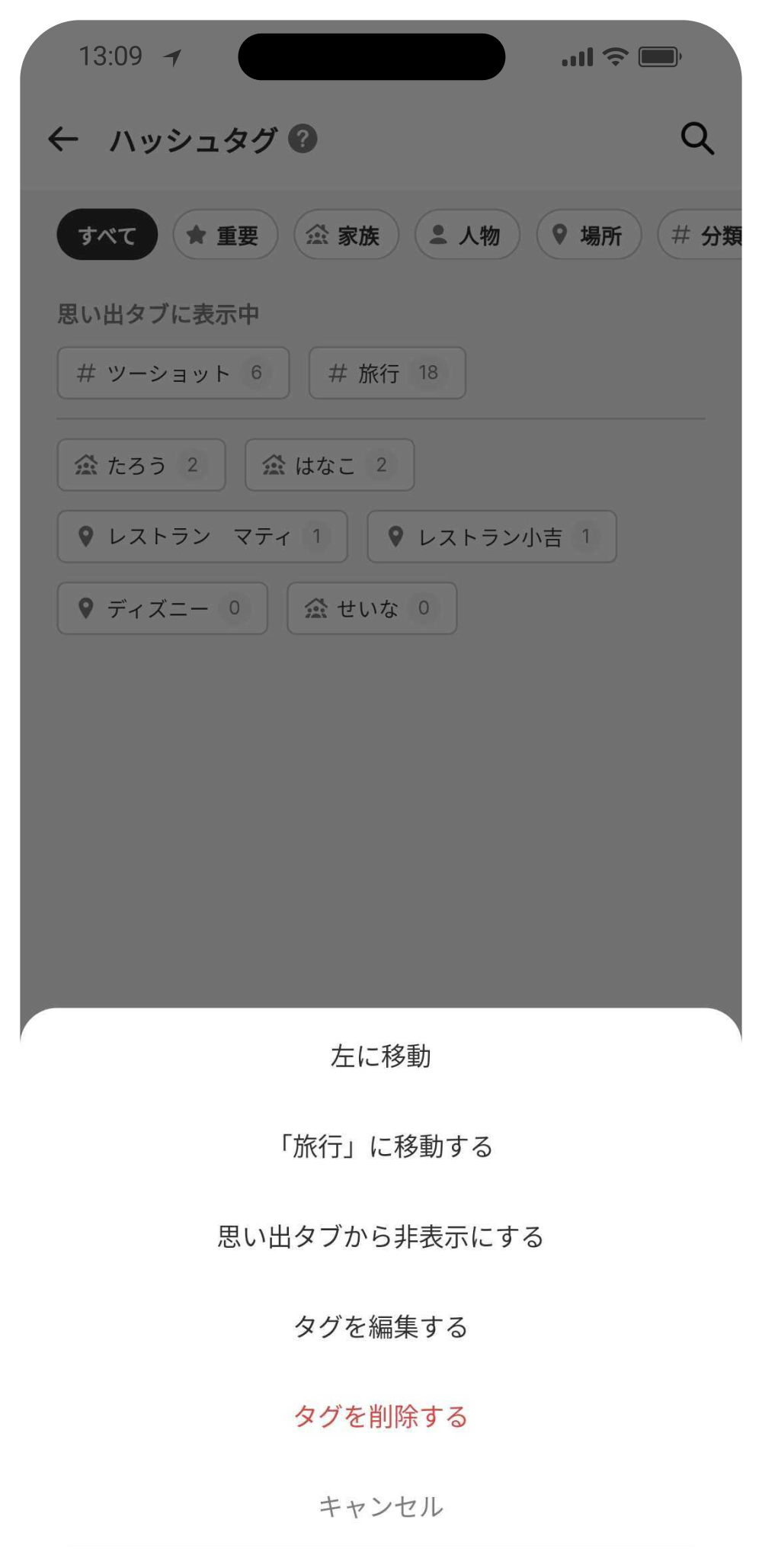The width and height of the screenshot is (762, 1568).
Task: Tap the star icon on the 重要 filter
Action: click(196, 235)
